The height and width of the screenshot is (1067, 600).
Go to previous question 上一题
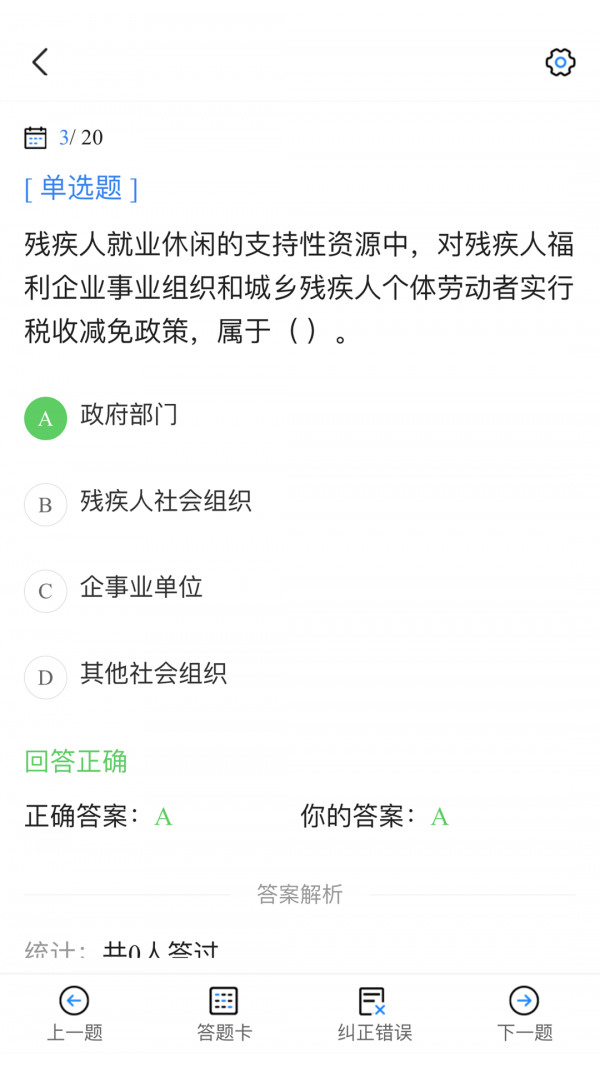[75, 1014]
